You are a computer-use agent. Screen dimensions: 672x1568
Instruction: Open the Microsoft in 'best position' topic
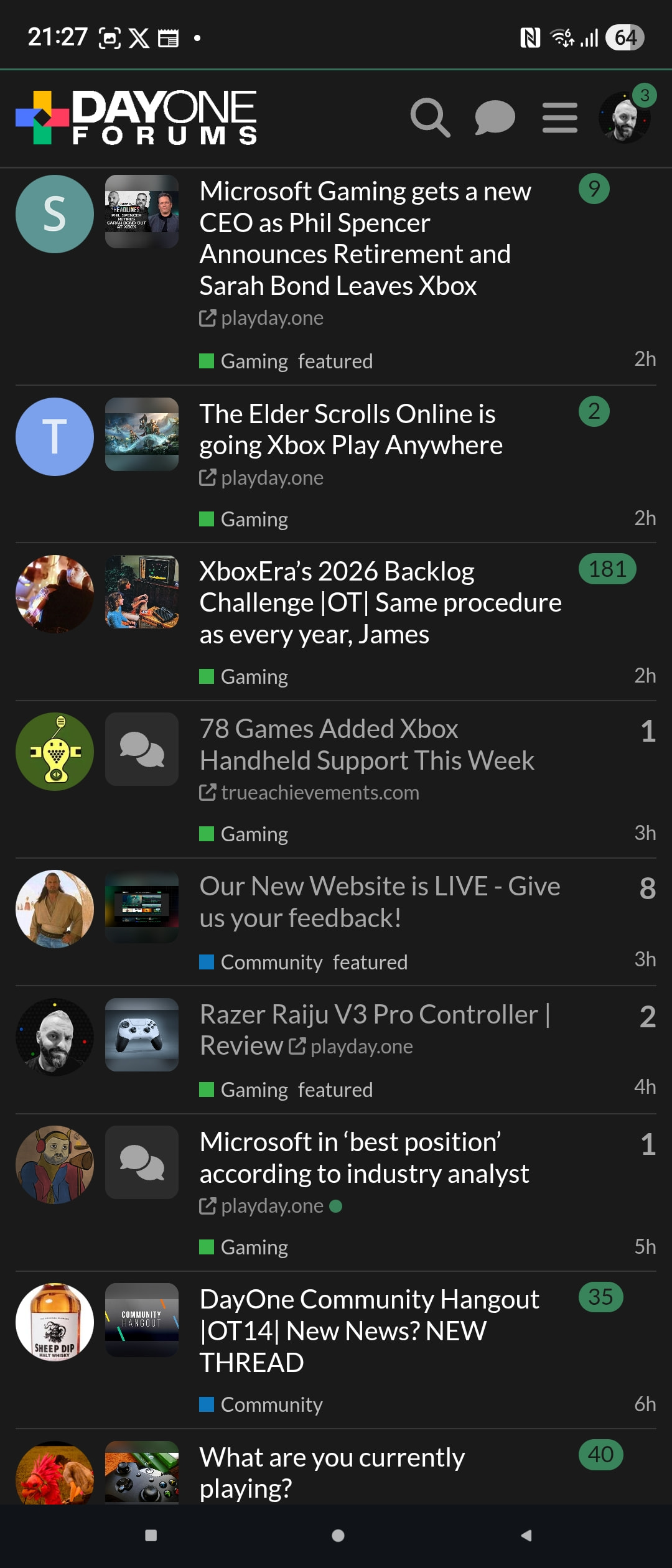(x=363, y=1157)
